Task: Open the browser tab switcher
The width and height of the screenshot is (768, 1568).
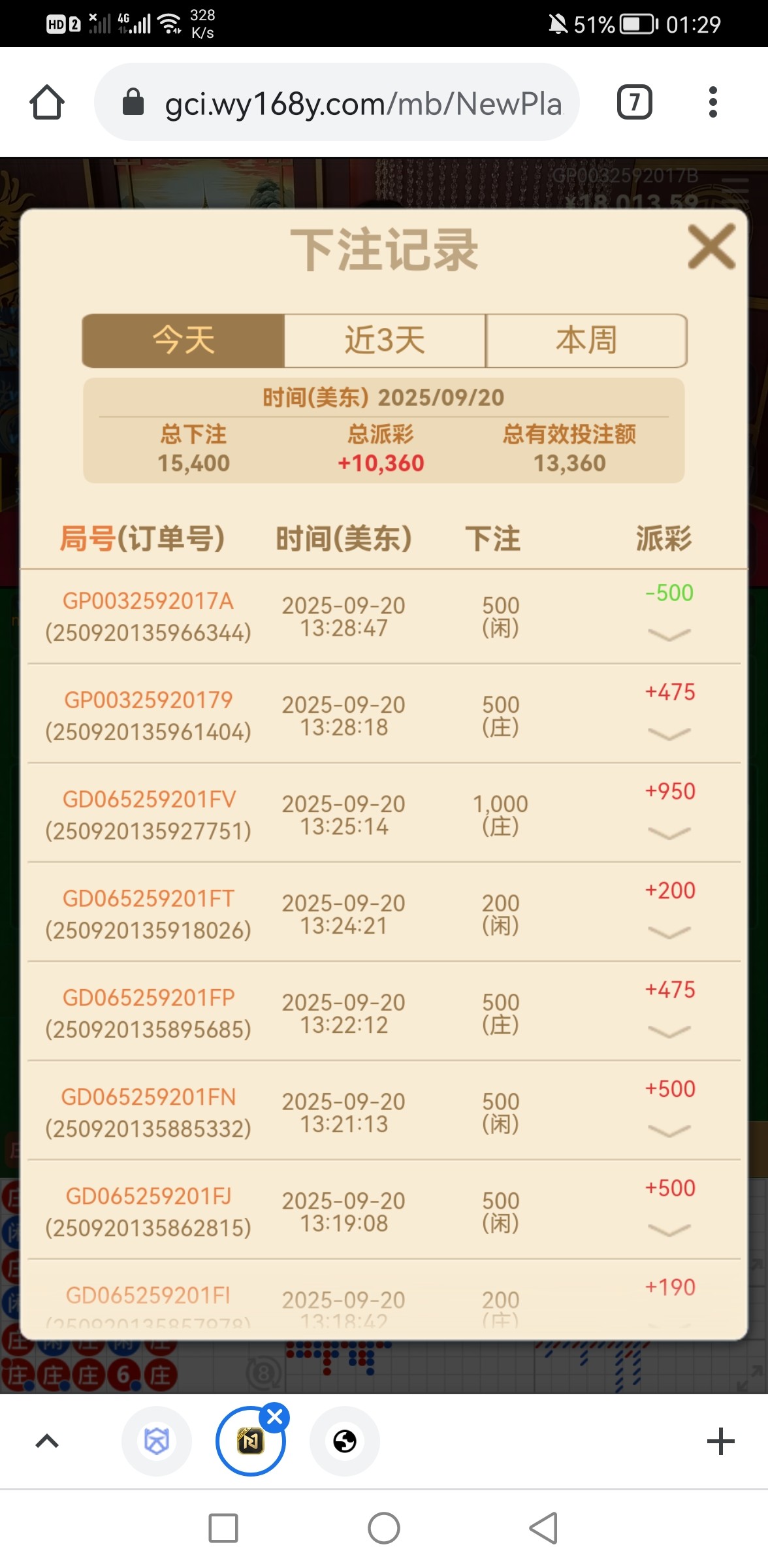Action: tap(634, 103)
